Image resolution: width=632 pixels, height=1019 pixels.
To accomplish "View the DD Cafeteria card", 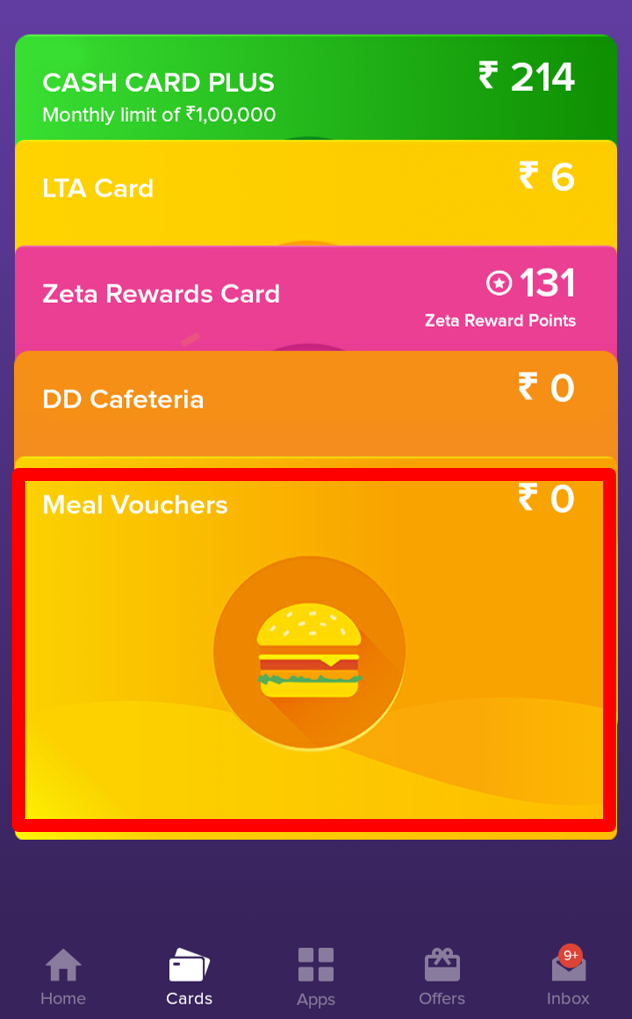I will pyautogui.click(x=315, y=404).
